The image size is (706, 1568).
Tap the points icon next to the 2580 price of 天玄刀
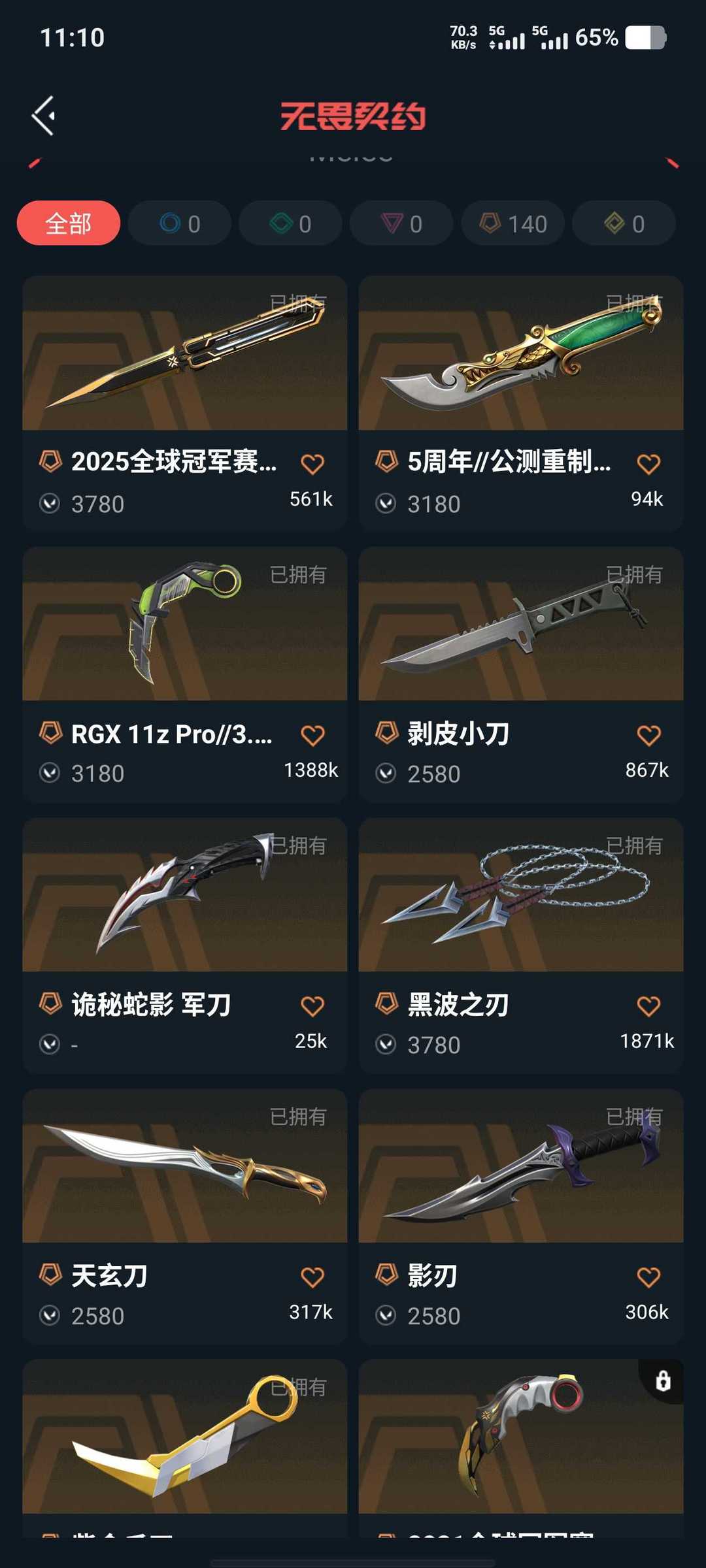[51, 1315]
